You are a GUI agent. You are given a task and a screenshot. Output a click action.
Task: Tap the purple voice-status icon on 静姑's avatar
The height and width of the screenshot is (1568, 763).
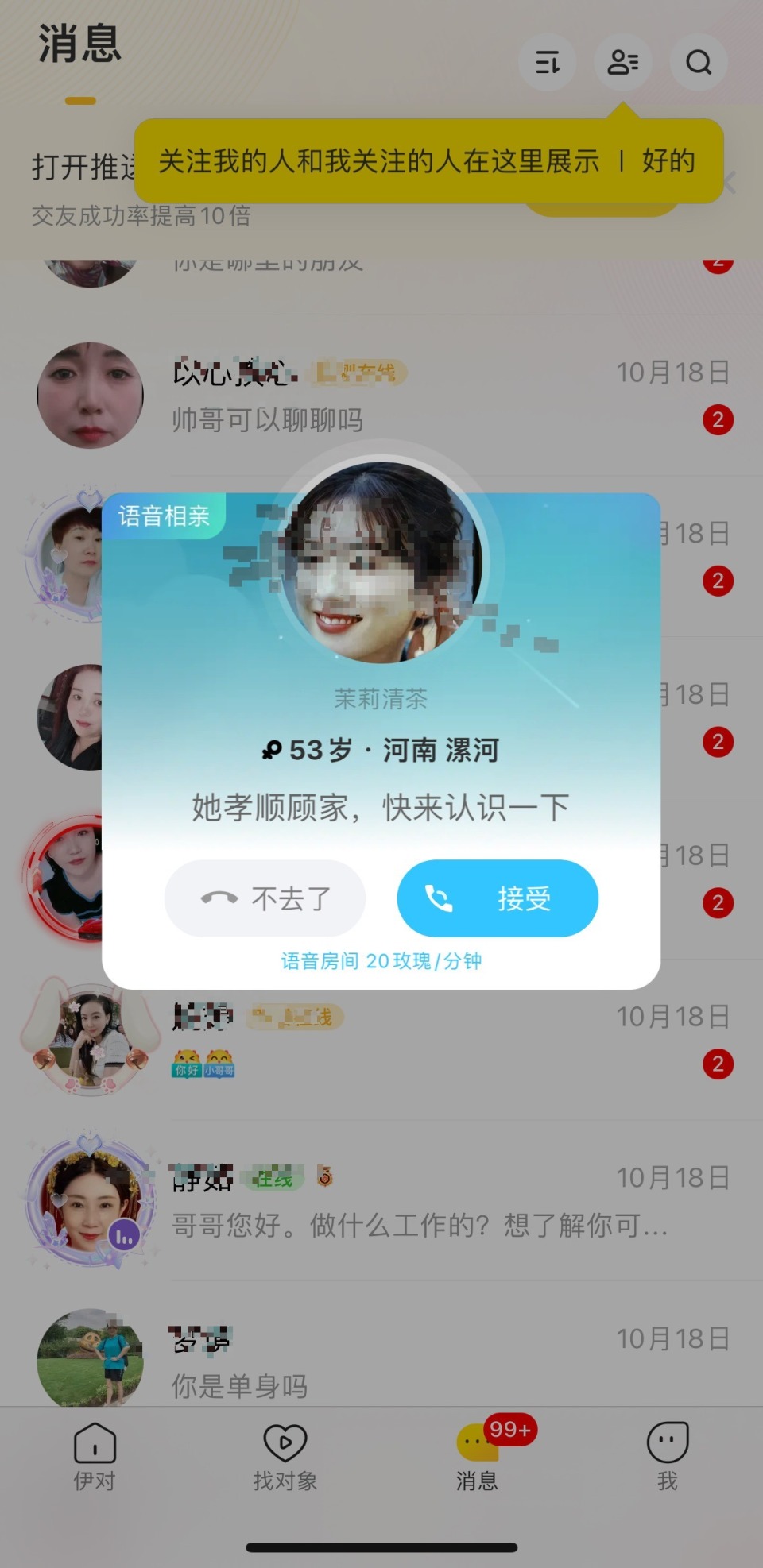[x=124, y=1233]
